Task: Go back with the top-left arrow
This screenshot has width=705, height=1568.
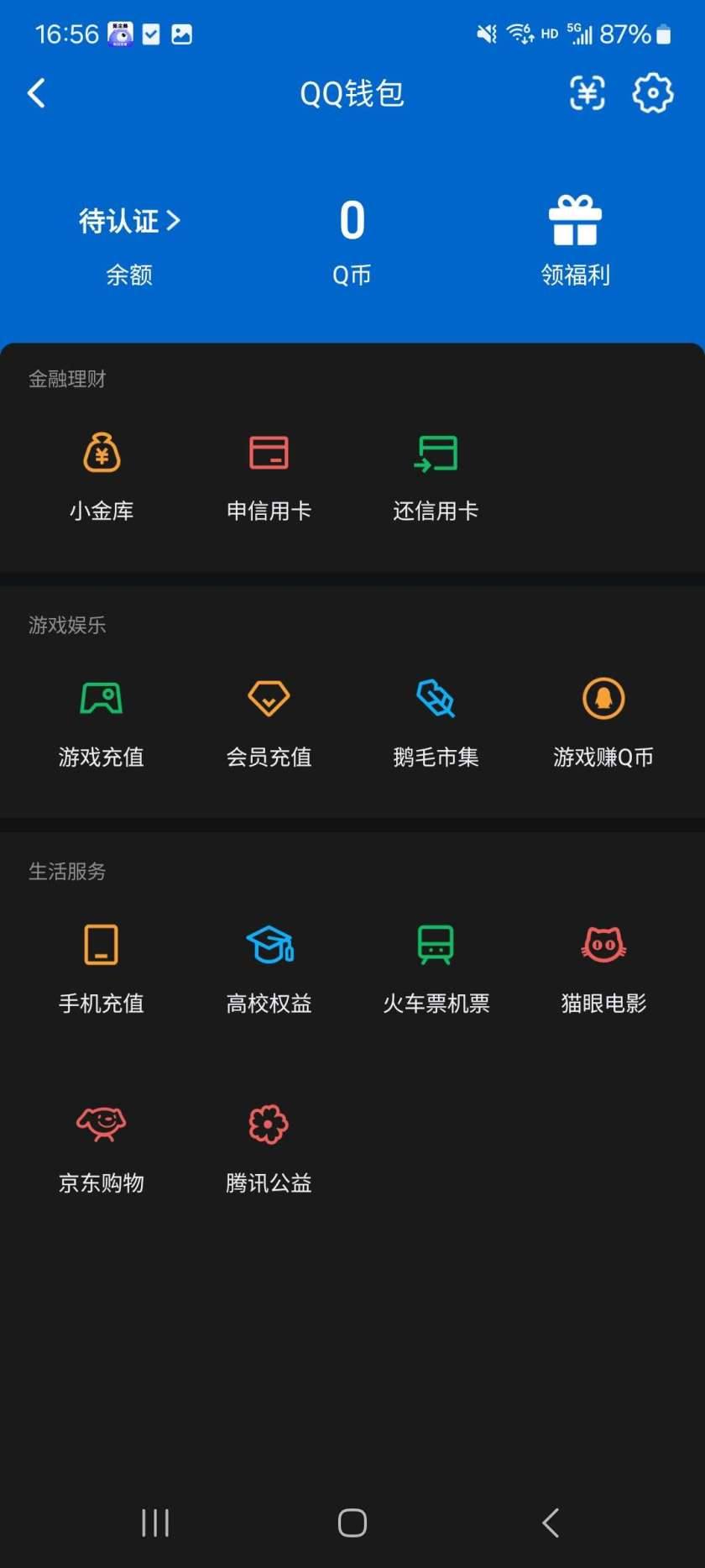Action: (36, 93)
